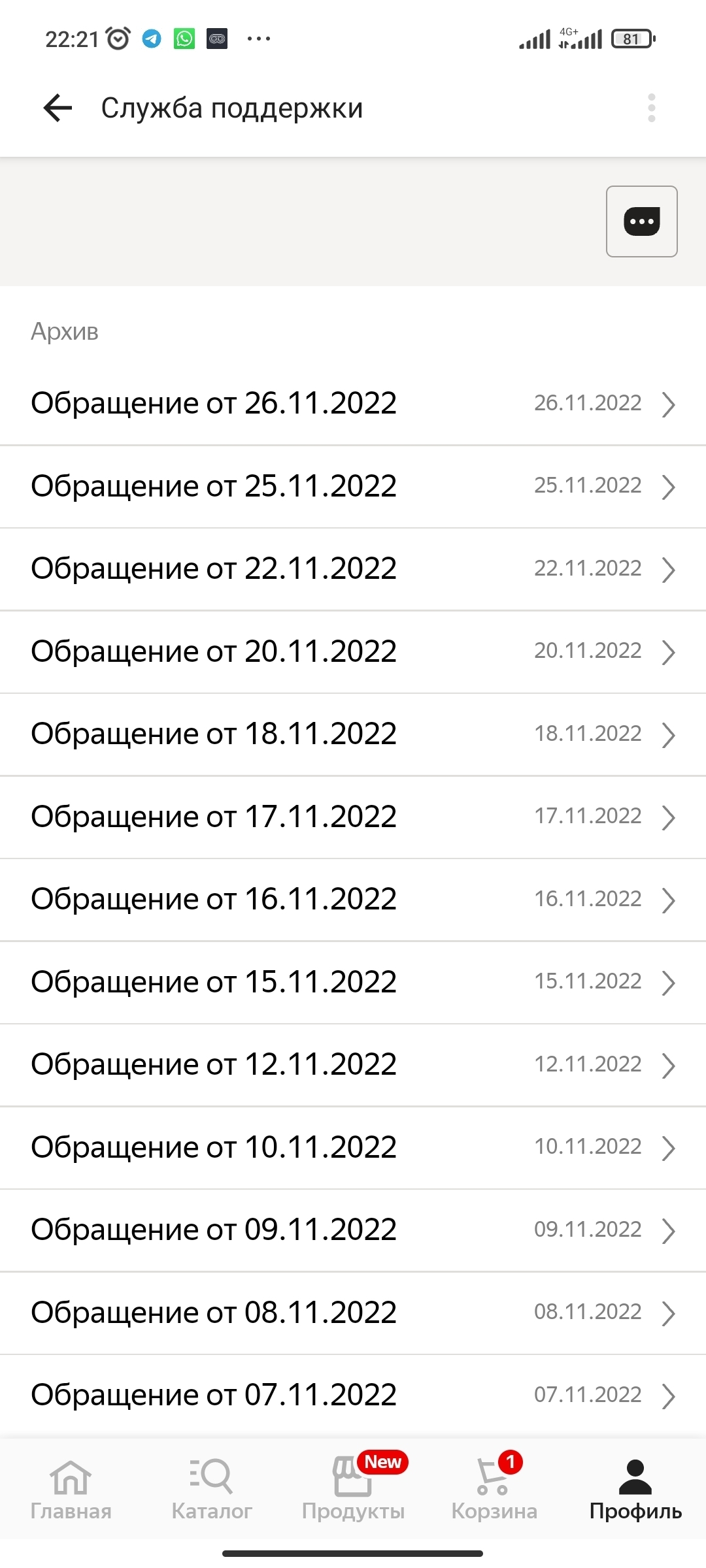Image resolution: width=706 pixels, height=1568 pixels.
Task: Open Обращение от 17.11.2022
Action: coord(353,817)
